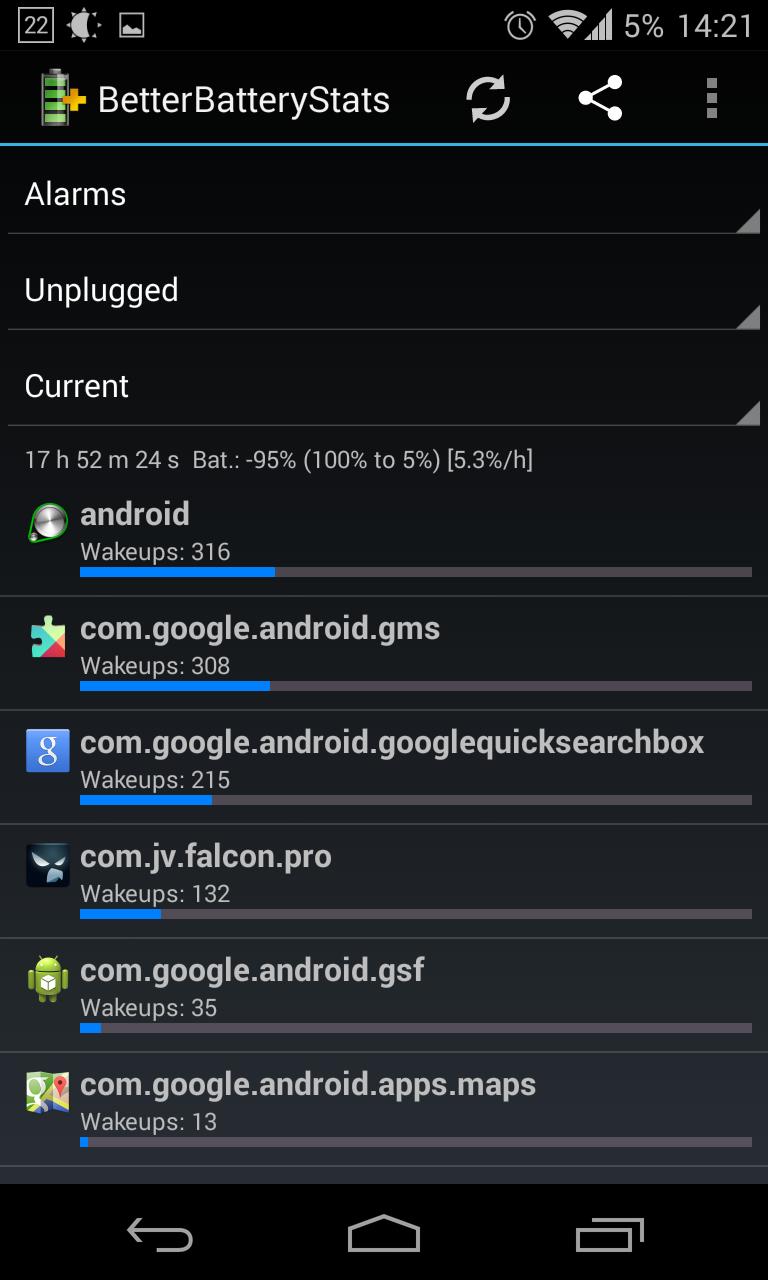
Task: Open the recent apps view
Action: coord(609,1235)
